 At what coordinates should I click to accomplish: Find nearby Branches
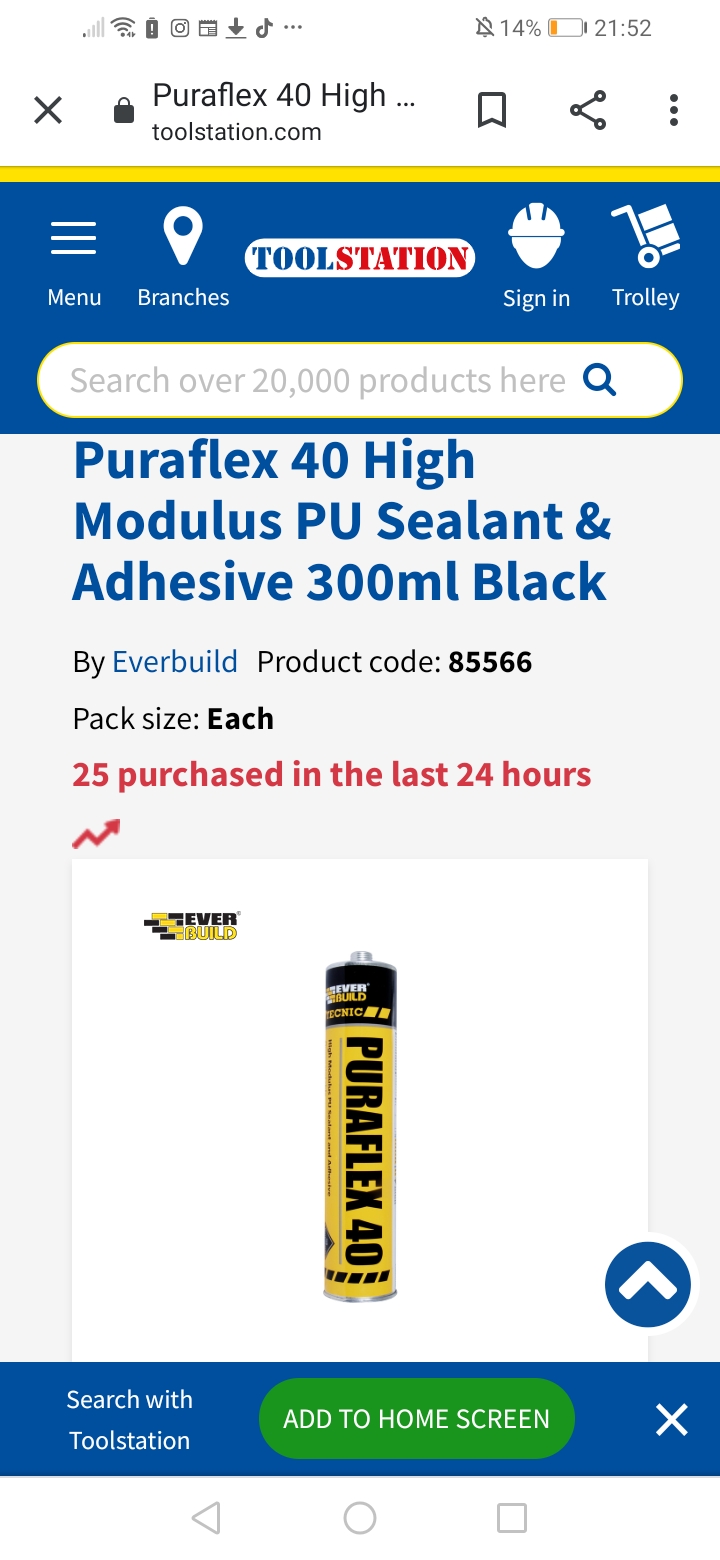(x=183, y=257)
